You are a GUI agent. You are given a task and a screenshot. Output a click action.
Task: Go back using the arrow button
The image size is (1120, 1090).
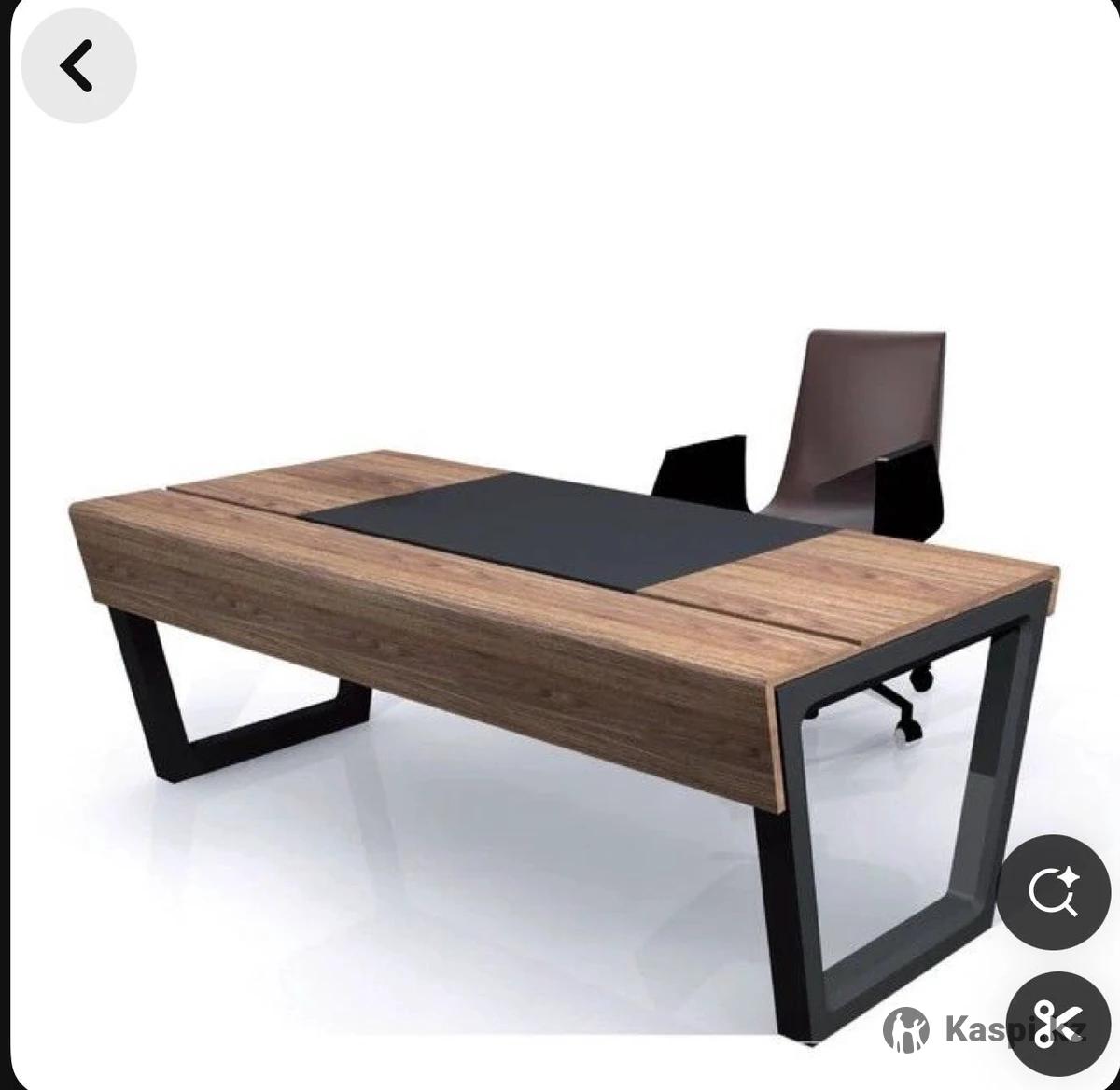[78, 66]
